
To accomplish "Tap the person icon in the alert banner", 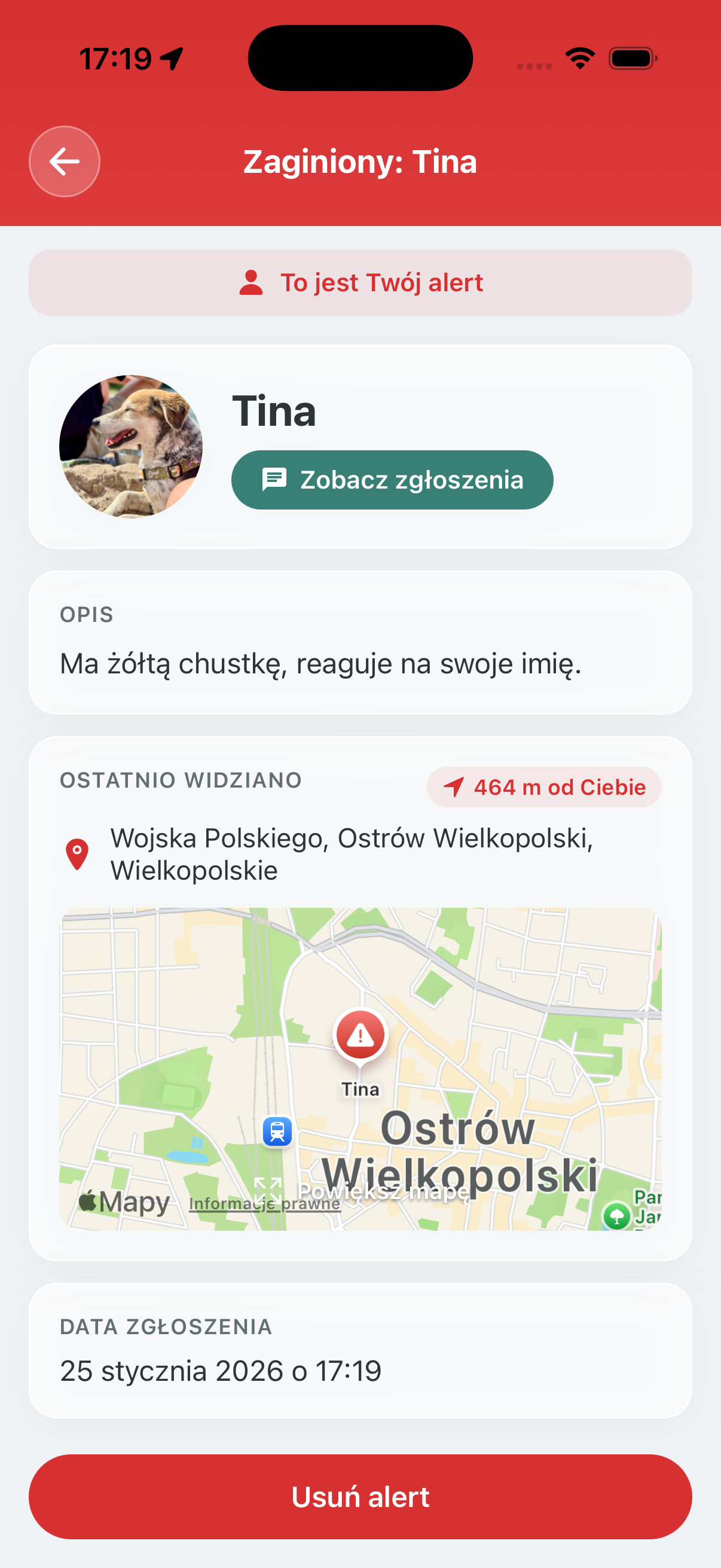I will [x=252, y=281].
